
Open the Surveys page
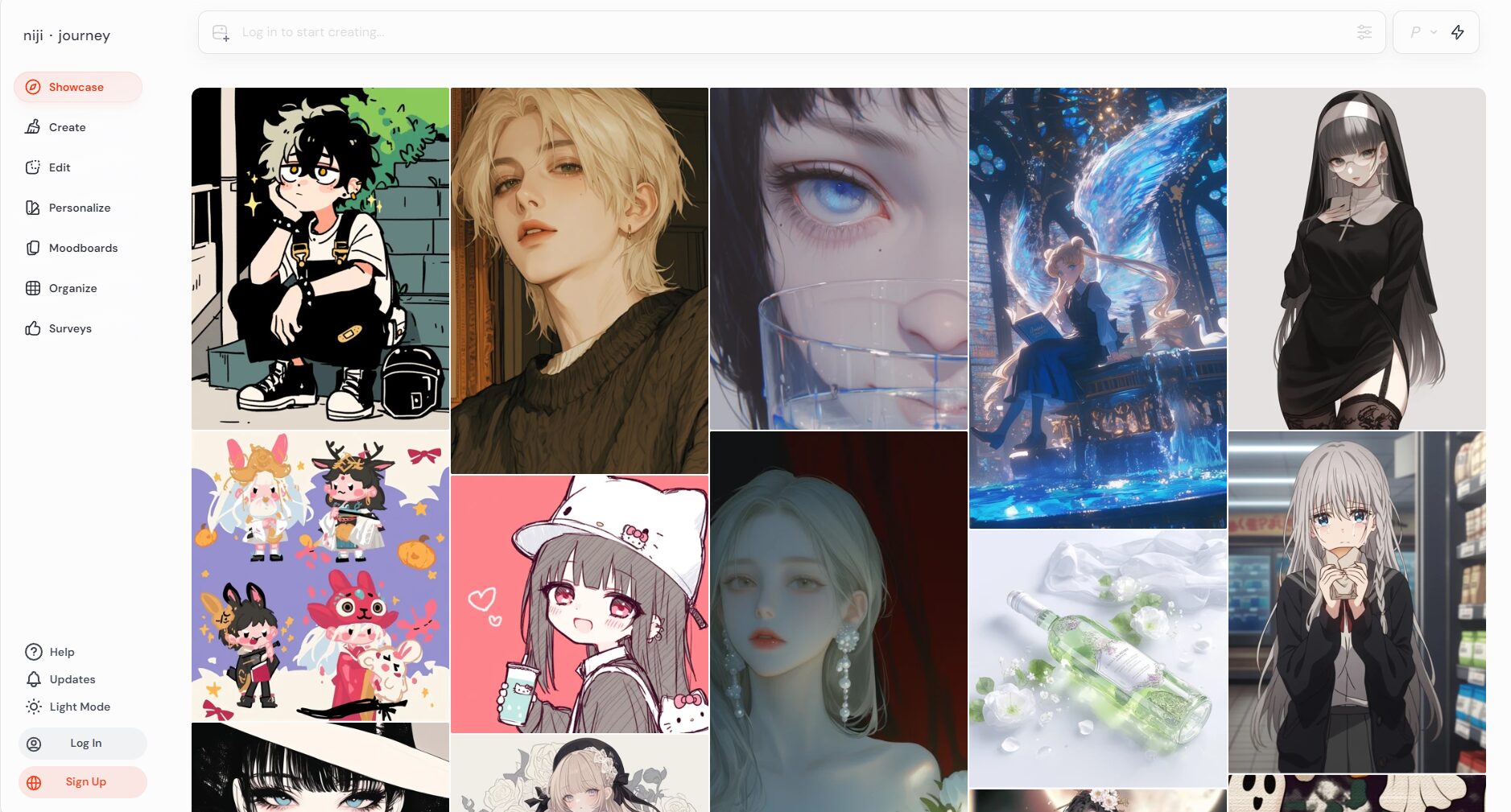pos(70,328)
